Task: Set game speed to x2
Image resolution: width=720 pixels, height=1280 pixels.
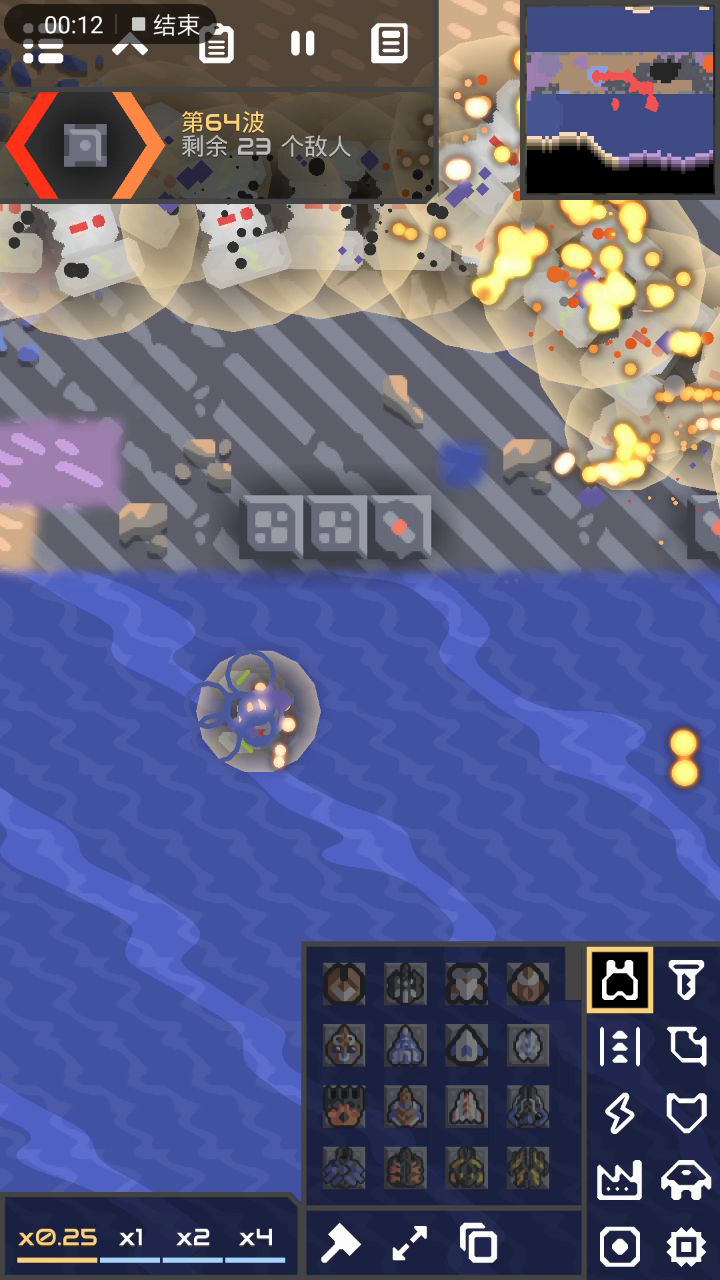Action: coord(193,1238)
